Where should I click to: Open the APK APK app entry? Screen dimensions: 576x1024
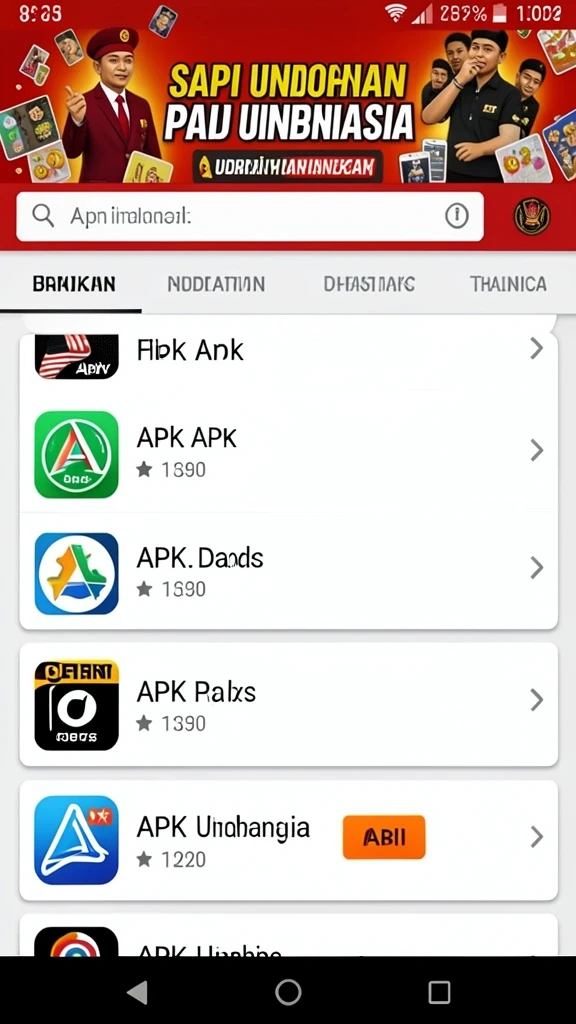tap(289, 451)
